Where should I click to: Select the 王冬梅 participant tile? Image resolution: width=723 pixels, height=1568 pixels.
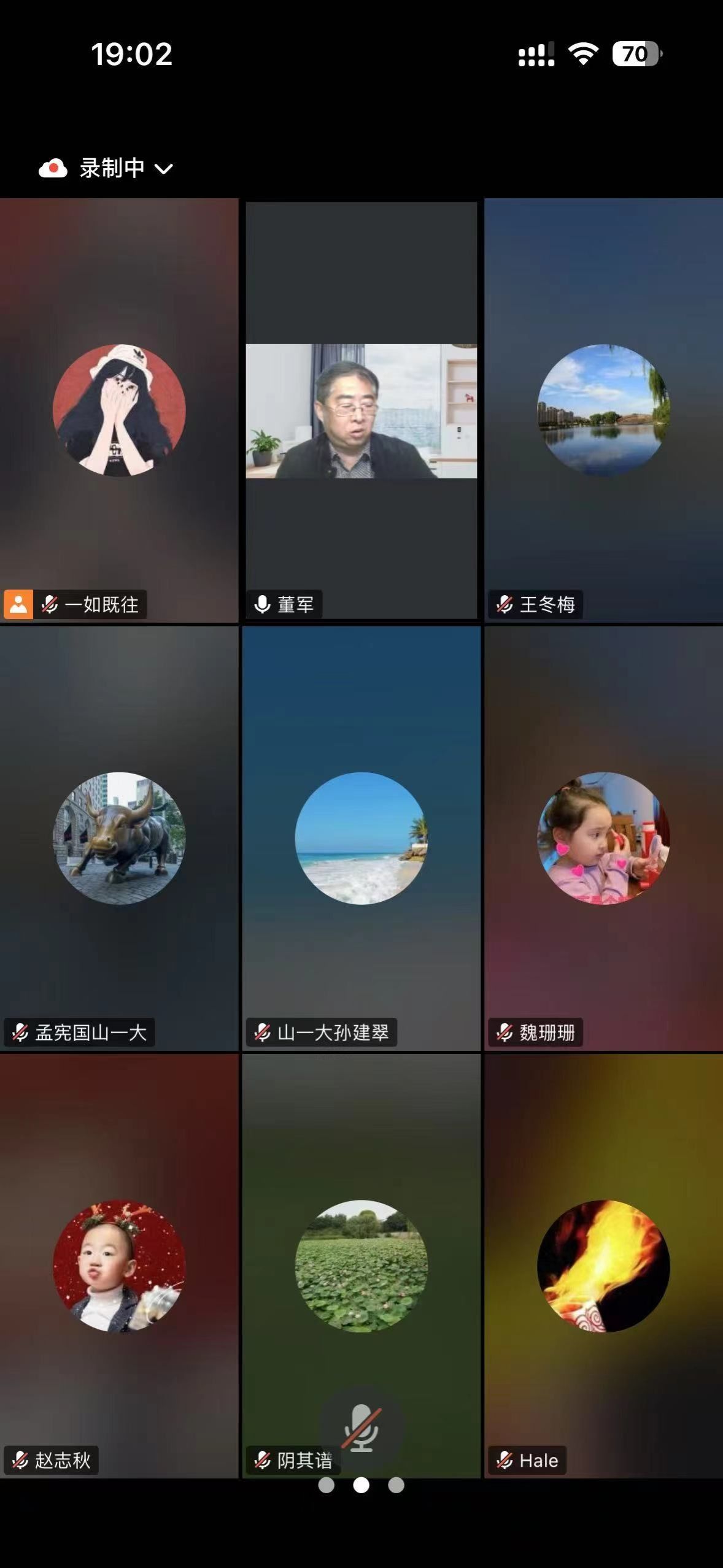coord(603,410)
